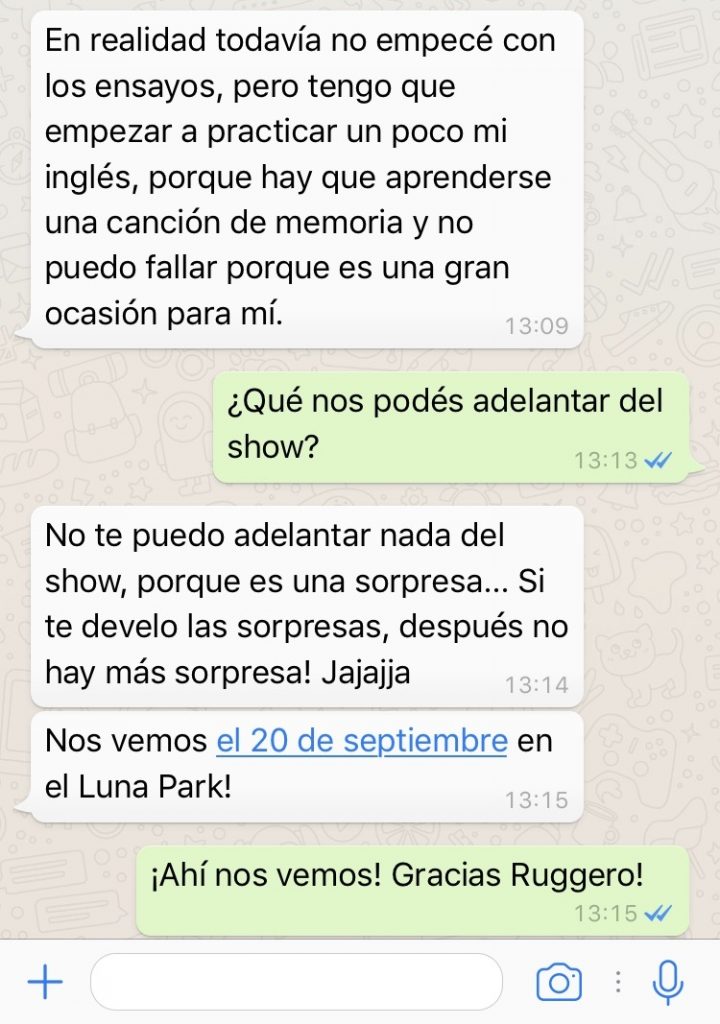Open the '20 de septiembre' date link

pyautogui.click(x=362, y=741)
